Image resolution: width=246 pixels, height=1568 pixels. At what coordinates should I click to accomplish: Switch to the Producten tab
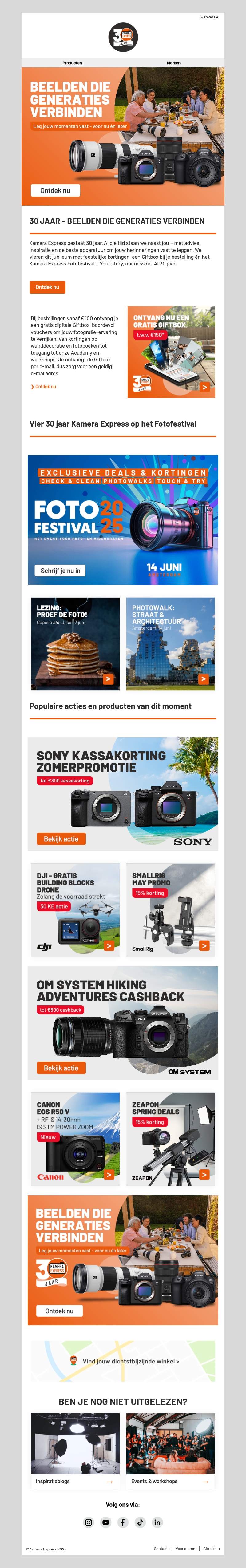(72, 63)
